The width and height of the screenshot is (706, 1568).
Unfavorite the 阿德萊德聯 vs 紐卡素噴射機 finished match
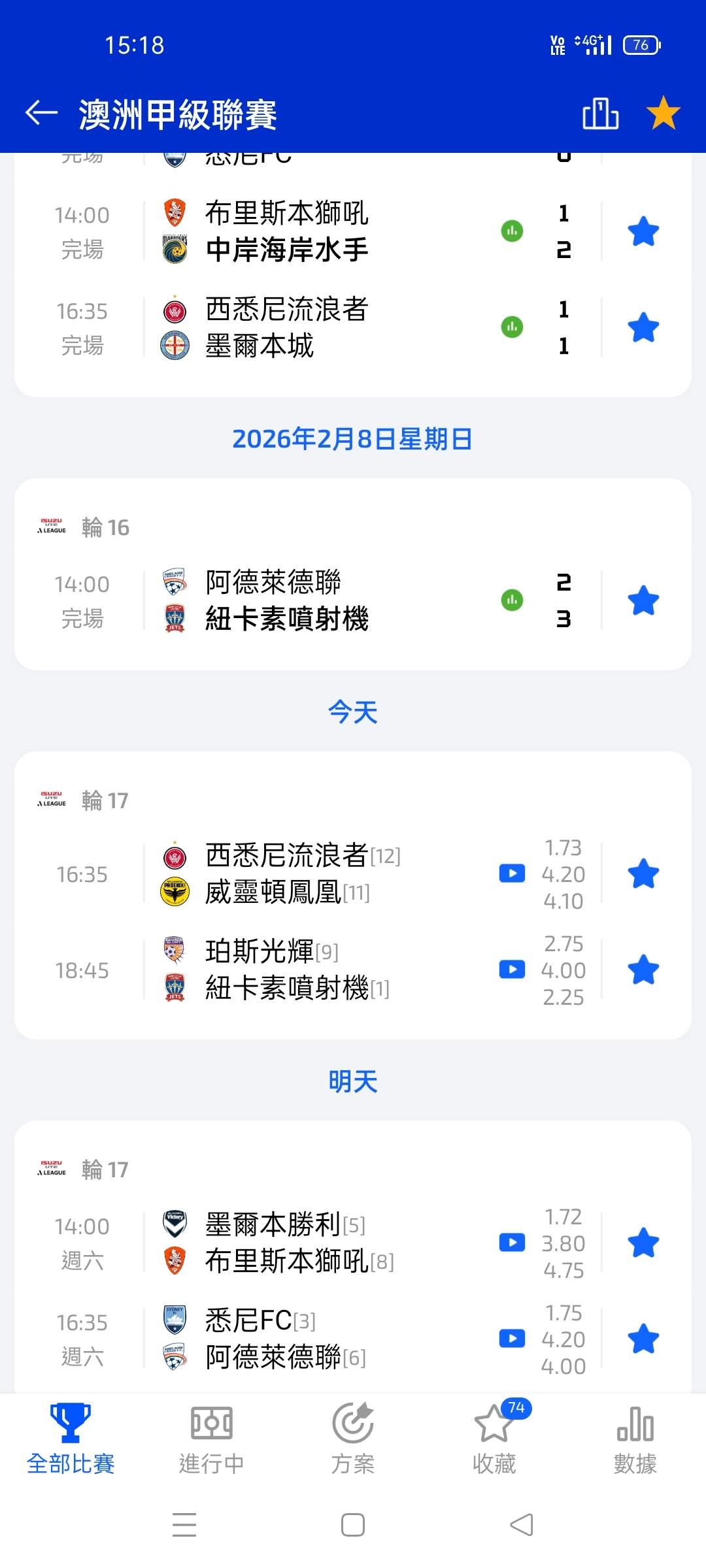pyautogui.click(x=643, y=600)
